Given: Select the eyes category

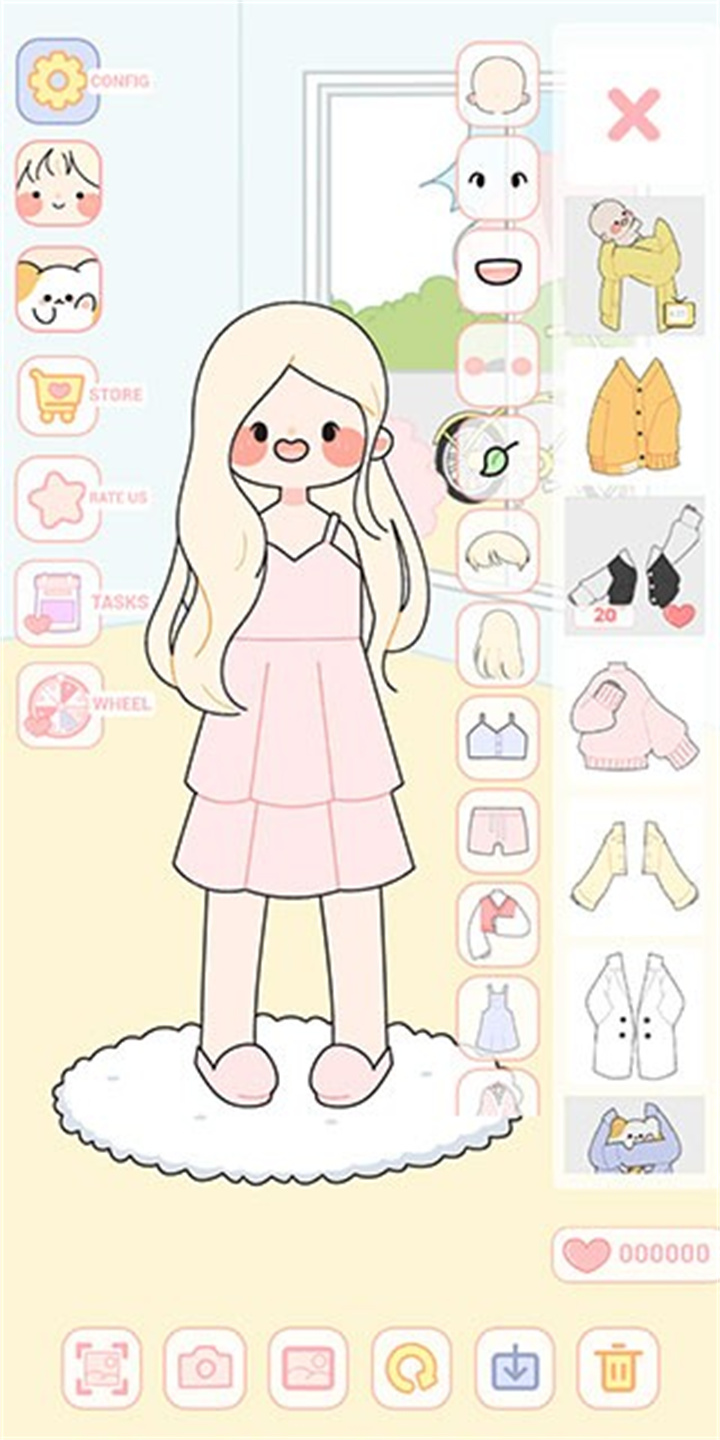Looking at the screenshot, I should (497, 178).
